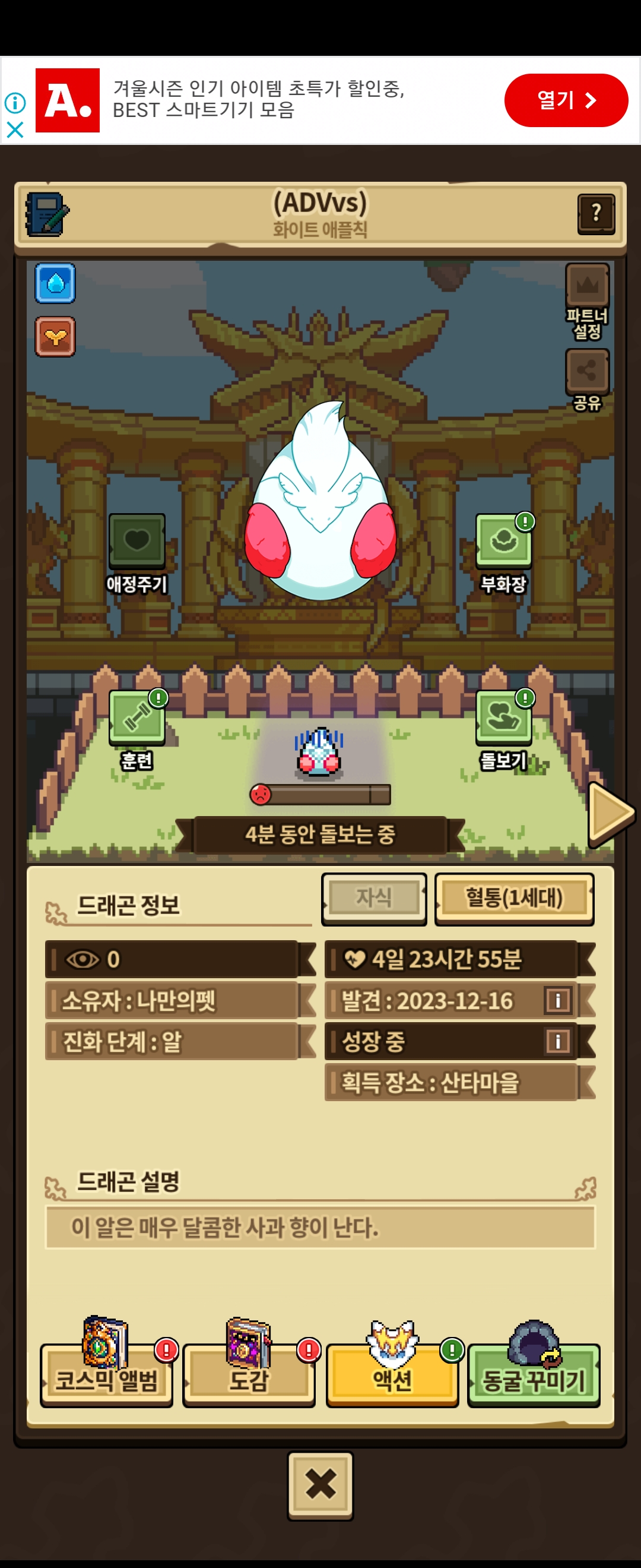This screenshot has height=1568, width=641.
Task: View info next to 발견 date
Action: [558, 1000]
